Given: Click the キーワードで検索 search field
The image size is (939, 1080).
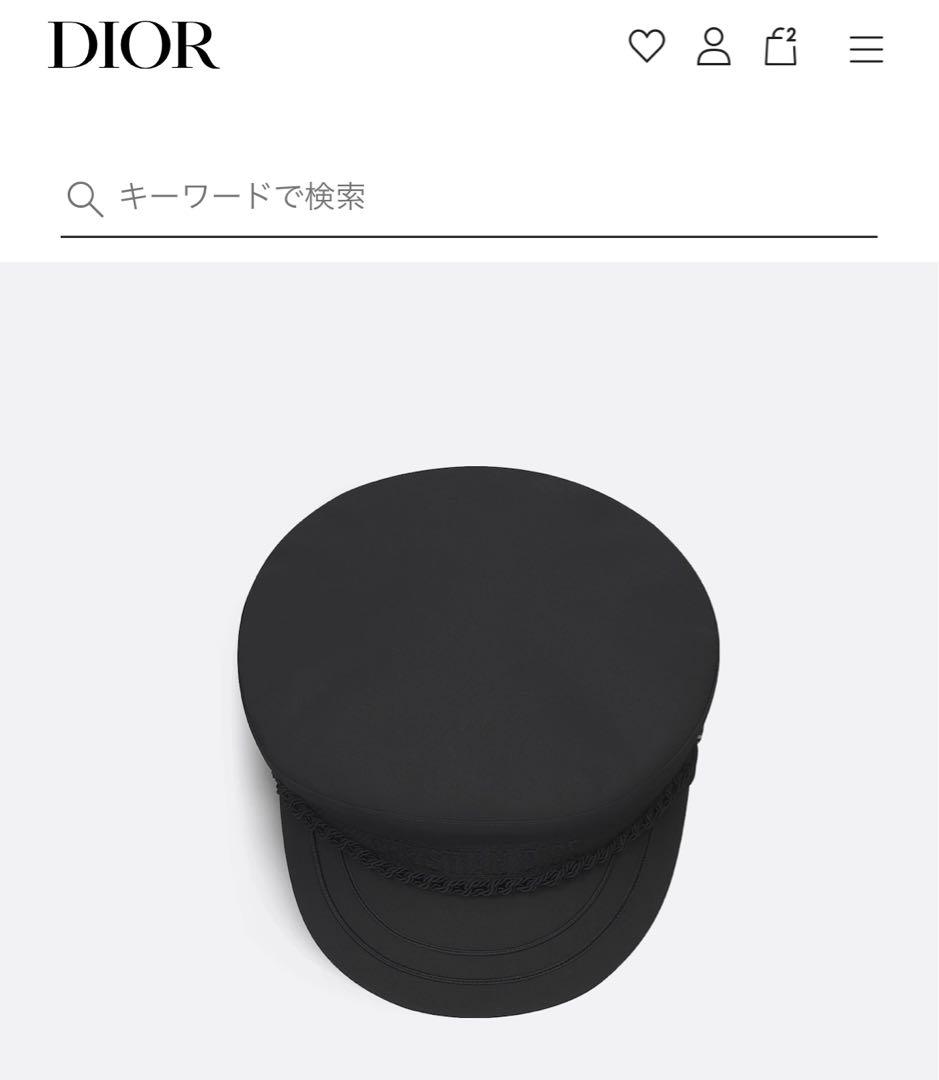Looking at the screenshot, I should pos(300,197).
